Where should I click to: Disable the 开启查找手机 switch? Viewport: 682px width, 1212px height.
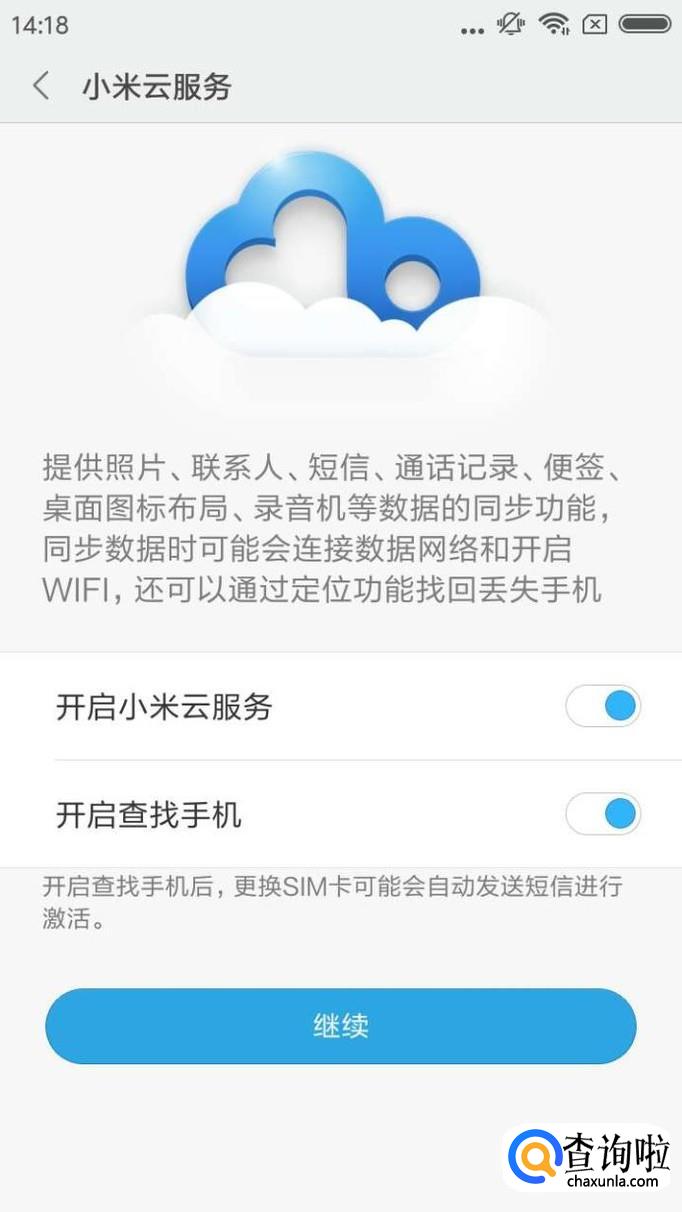(602, 814)
